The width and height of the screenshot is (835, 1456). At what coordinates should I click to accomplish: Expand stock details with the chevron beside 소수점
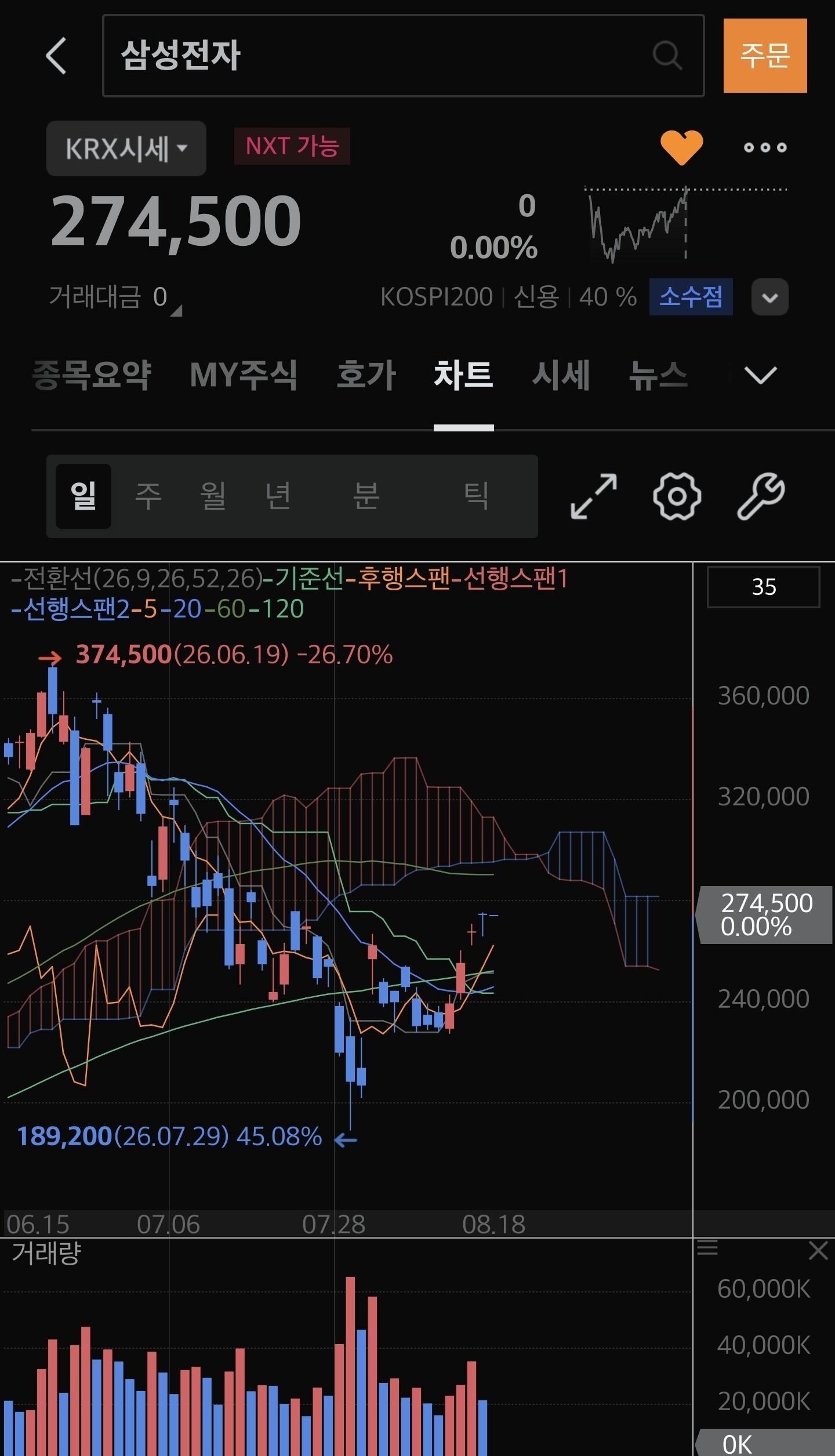tap(769, 297)
